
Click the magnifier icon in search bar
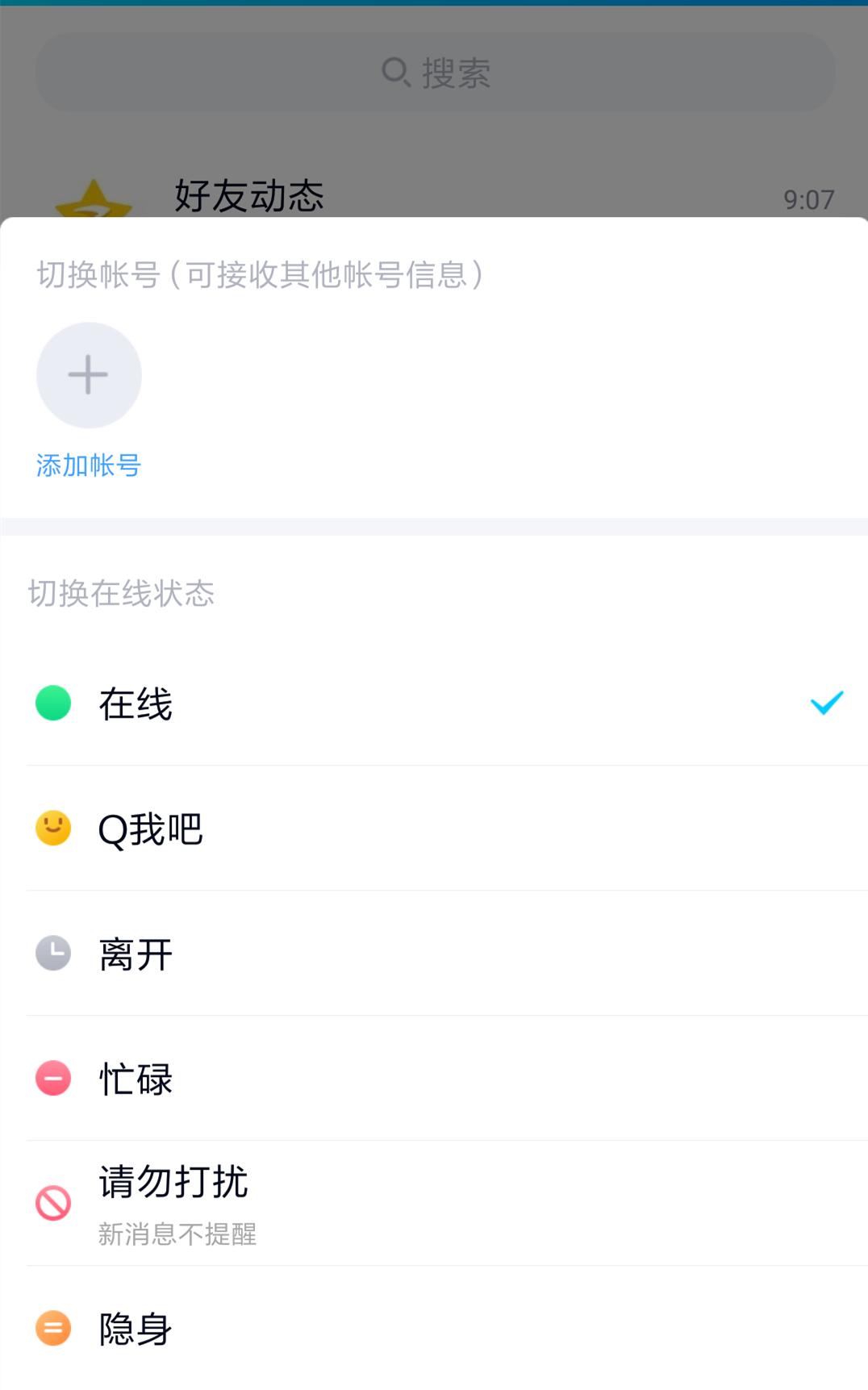(395, 73)
